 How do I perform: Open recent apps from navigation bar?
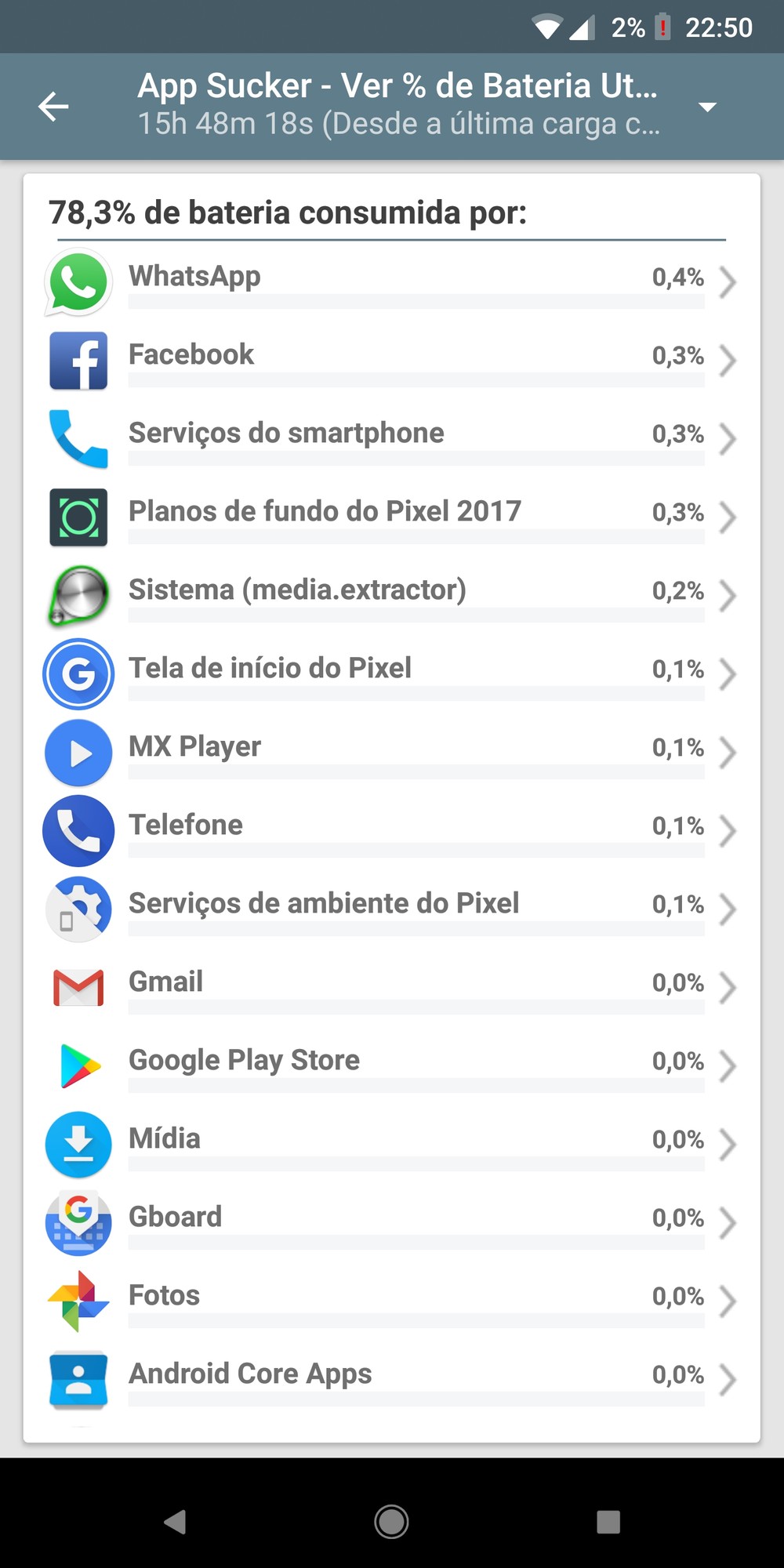coord(608,1522)
